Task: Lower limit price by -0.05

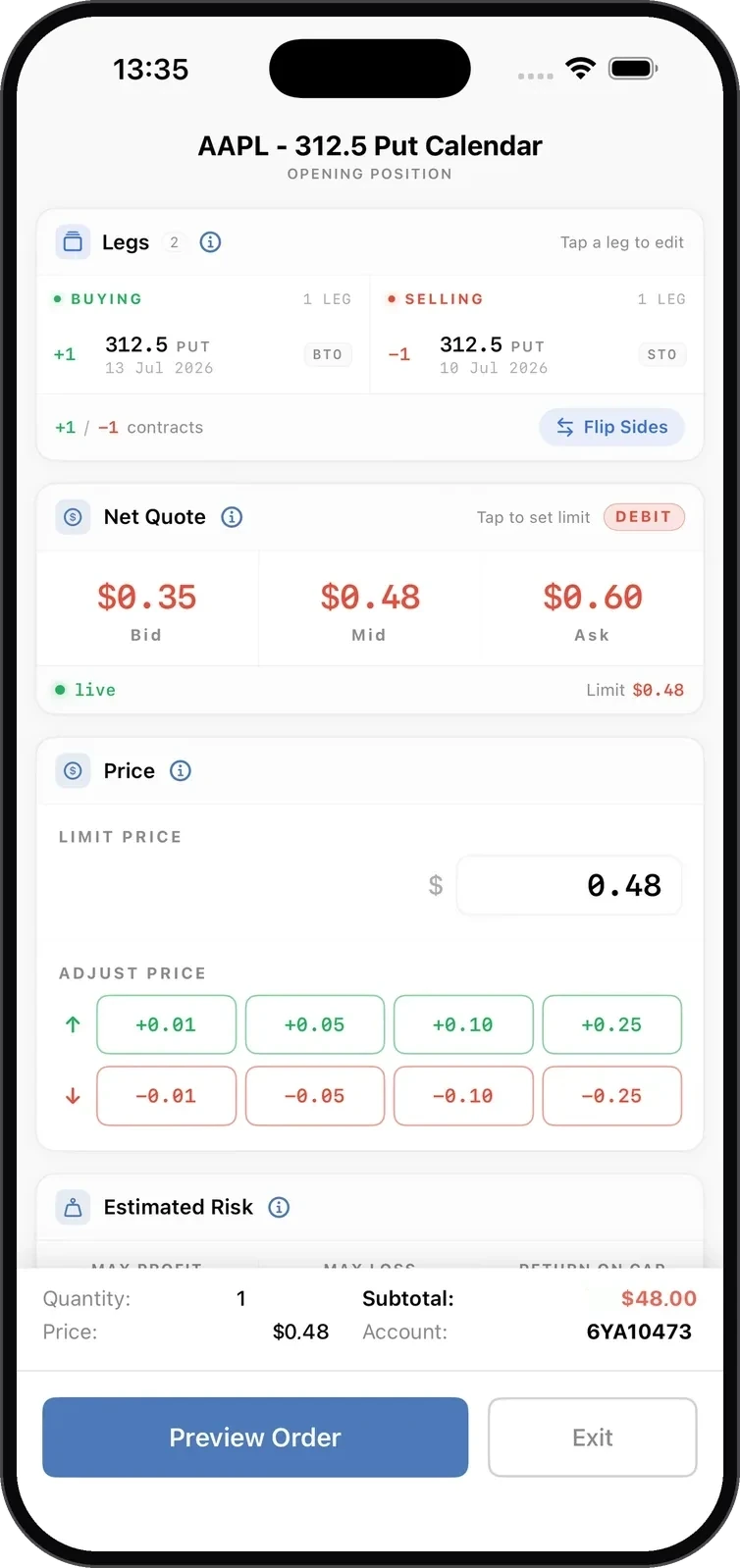Action: click(x=315, y=1096)
